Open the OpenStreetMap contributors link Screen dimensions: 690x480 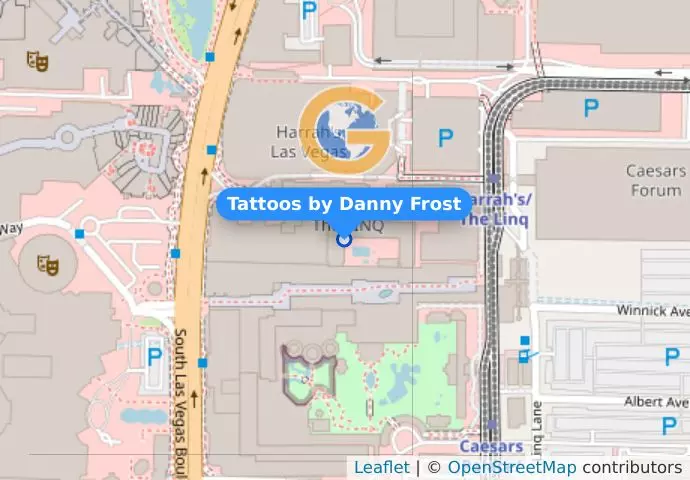click(x=512, y=467)
